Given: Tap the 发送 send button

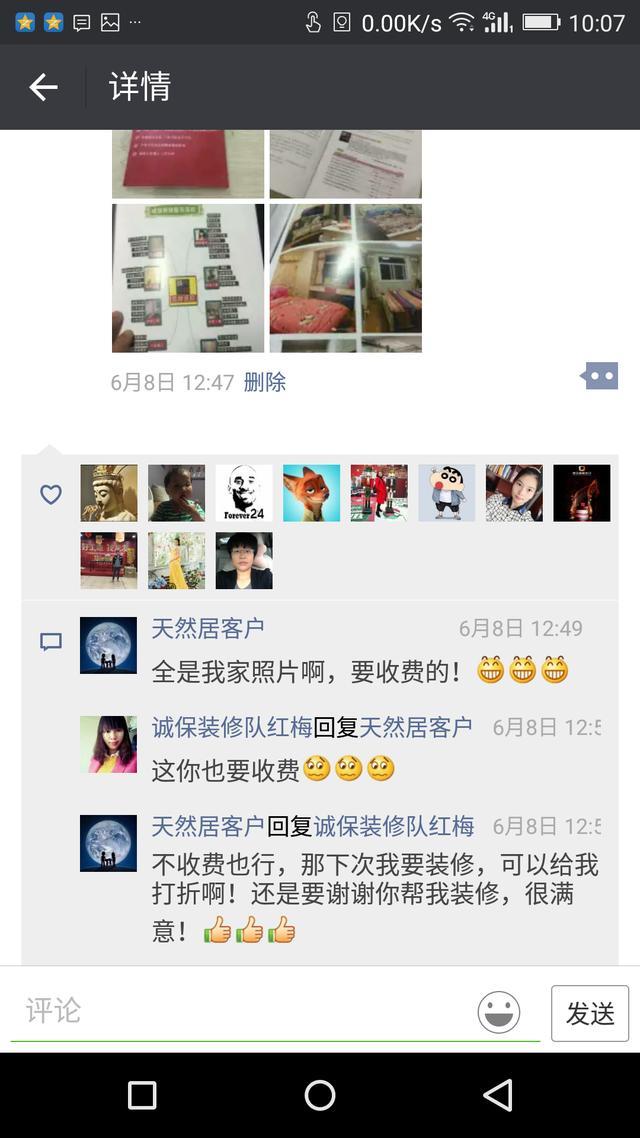Looking at the screenshot, I should point(590,1013).
